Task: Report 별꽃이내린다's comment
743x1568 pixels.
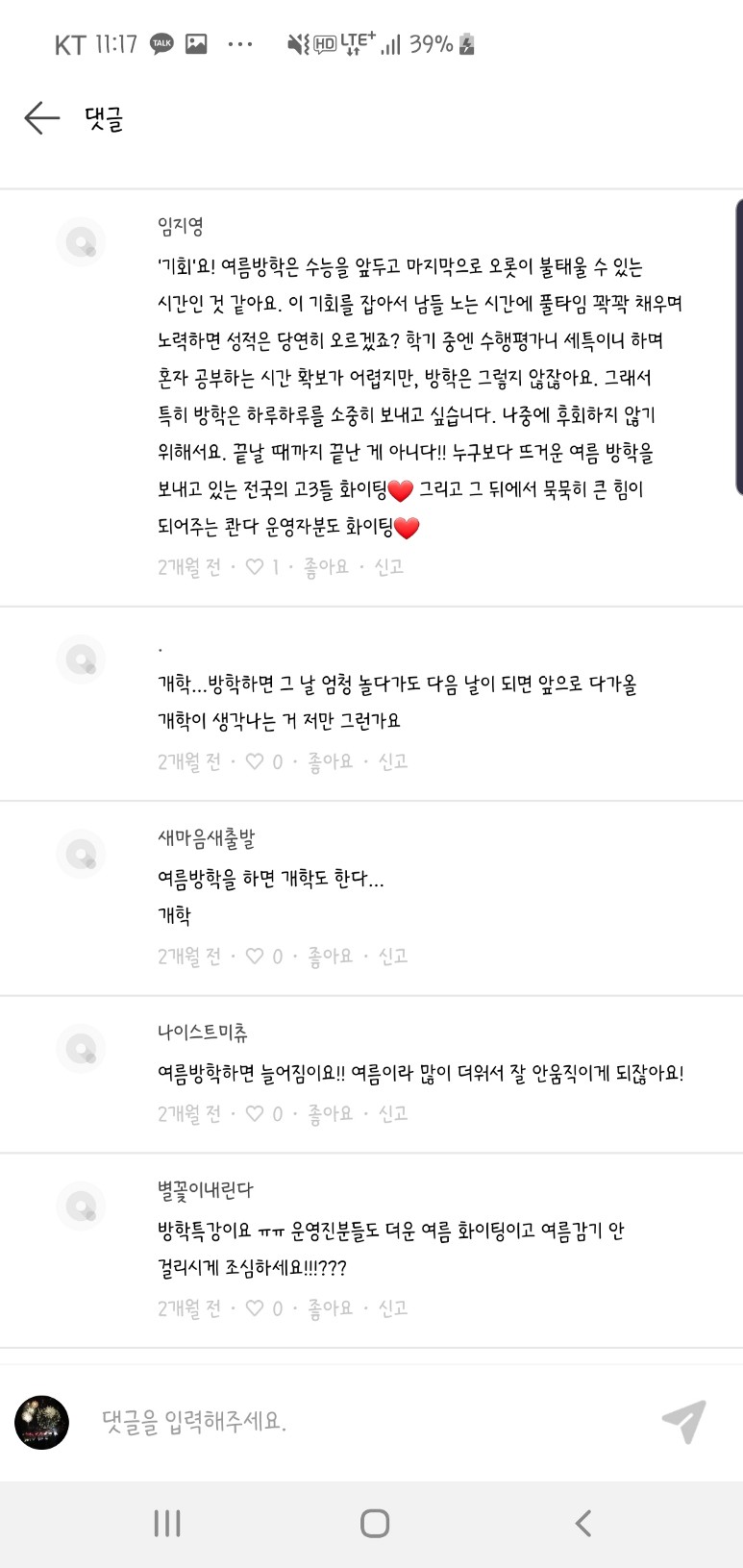Action: pyautogui.click(x=392, y=1308)
